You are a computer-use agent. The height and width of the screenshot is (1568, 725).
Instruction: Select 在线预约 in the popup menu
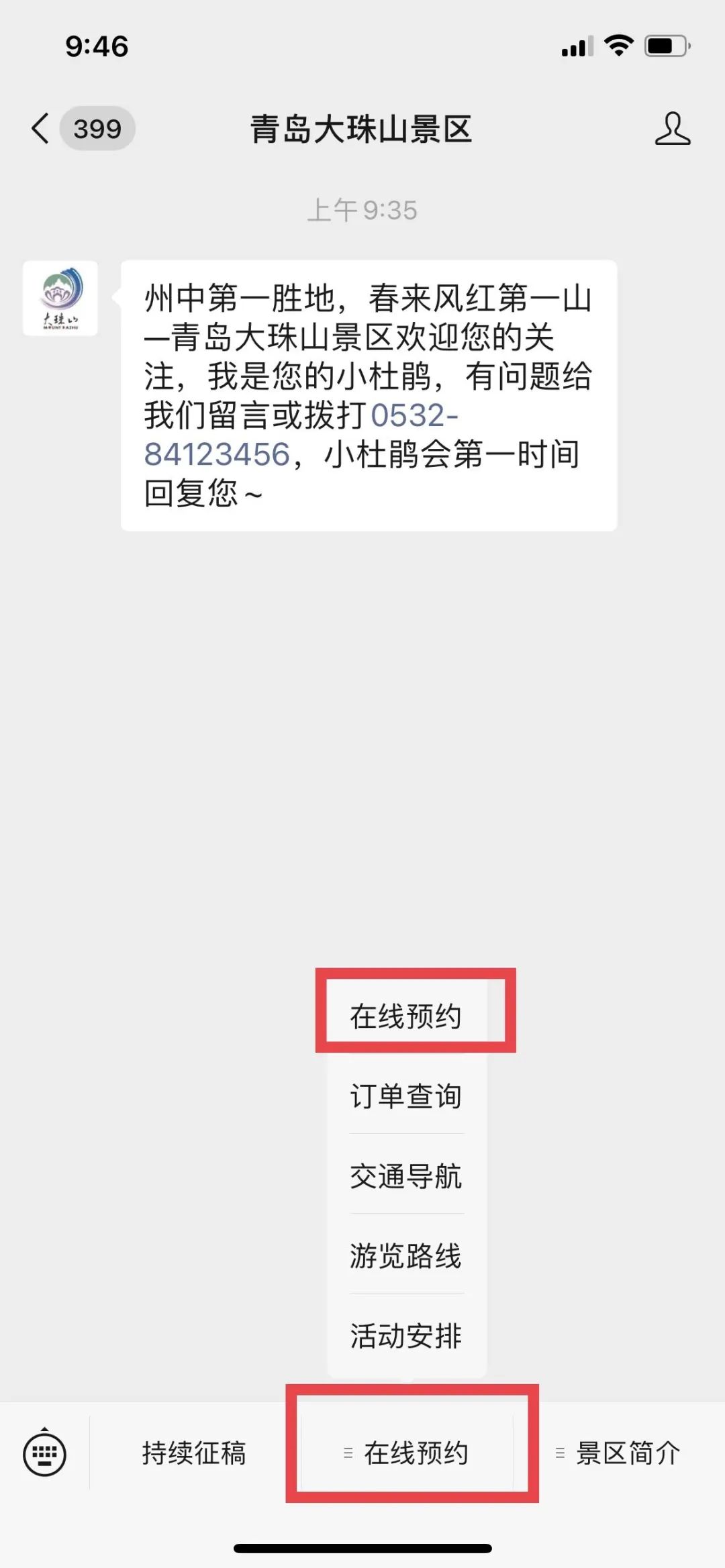pyautogui.click(x=406, y=1016)
